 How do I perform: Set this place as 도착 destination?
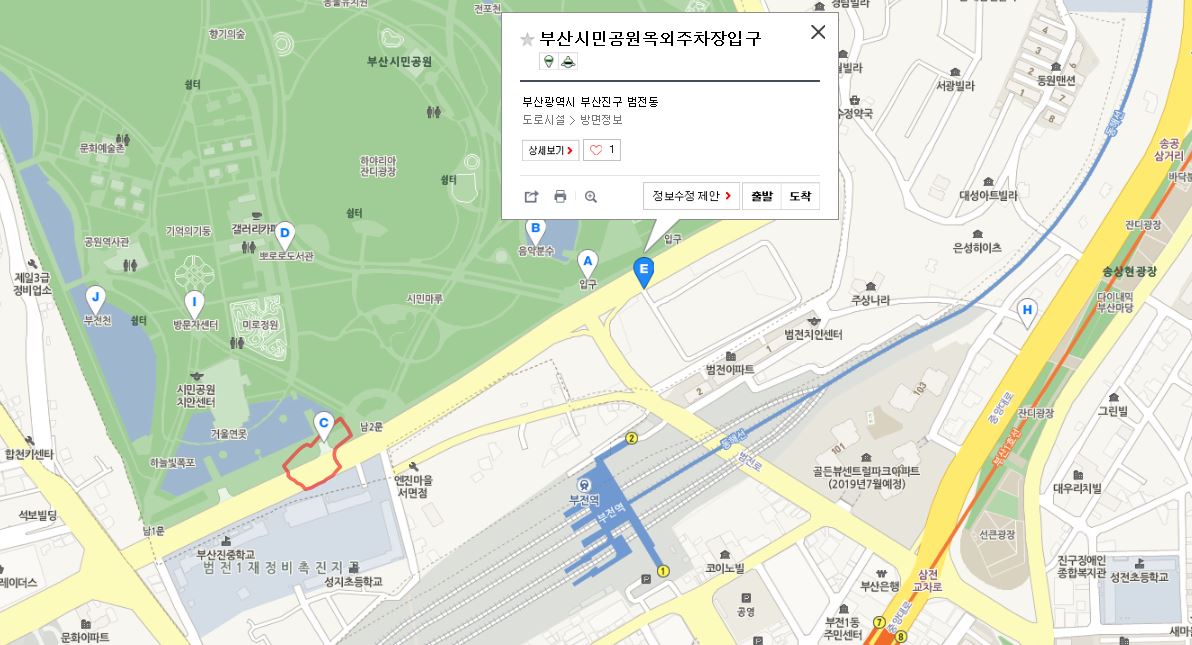click(x=800, y=196)
